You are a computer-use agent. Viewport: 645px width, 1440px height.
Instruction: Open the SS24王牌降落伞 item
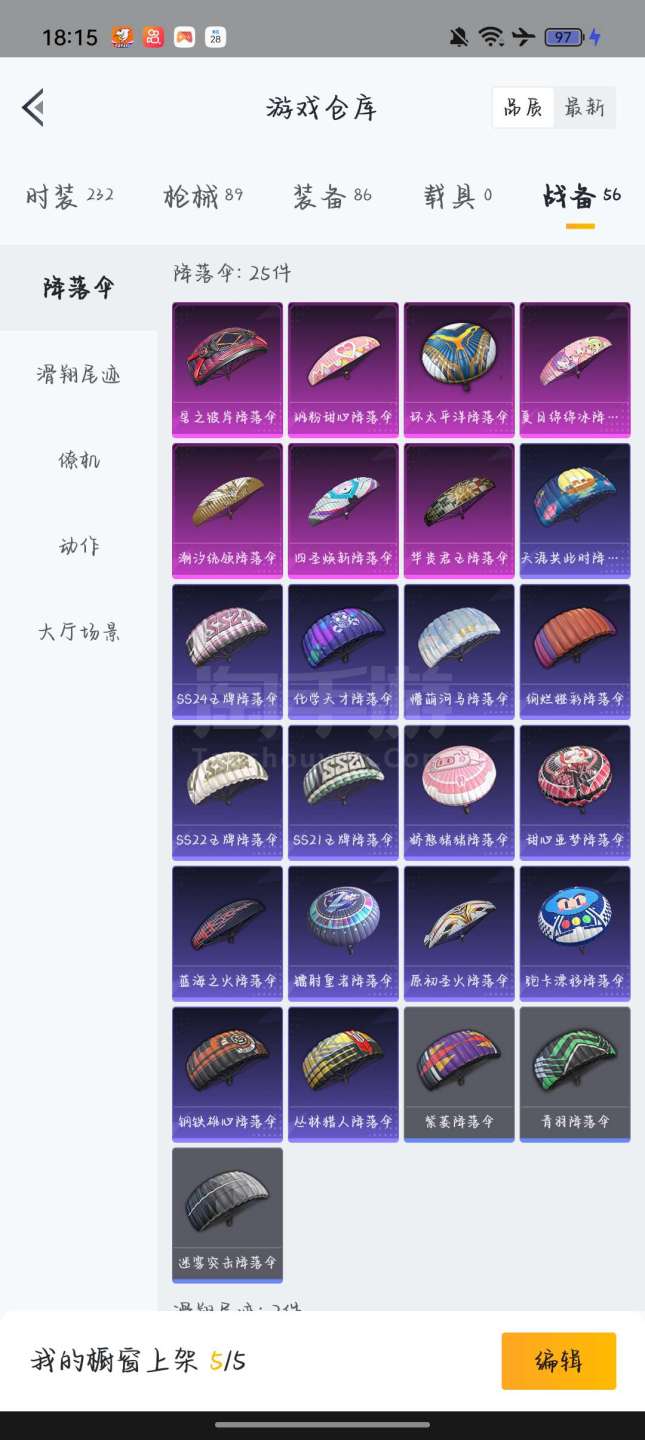point(227,651)
